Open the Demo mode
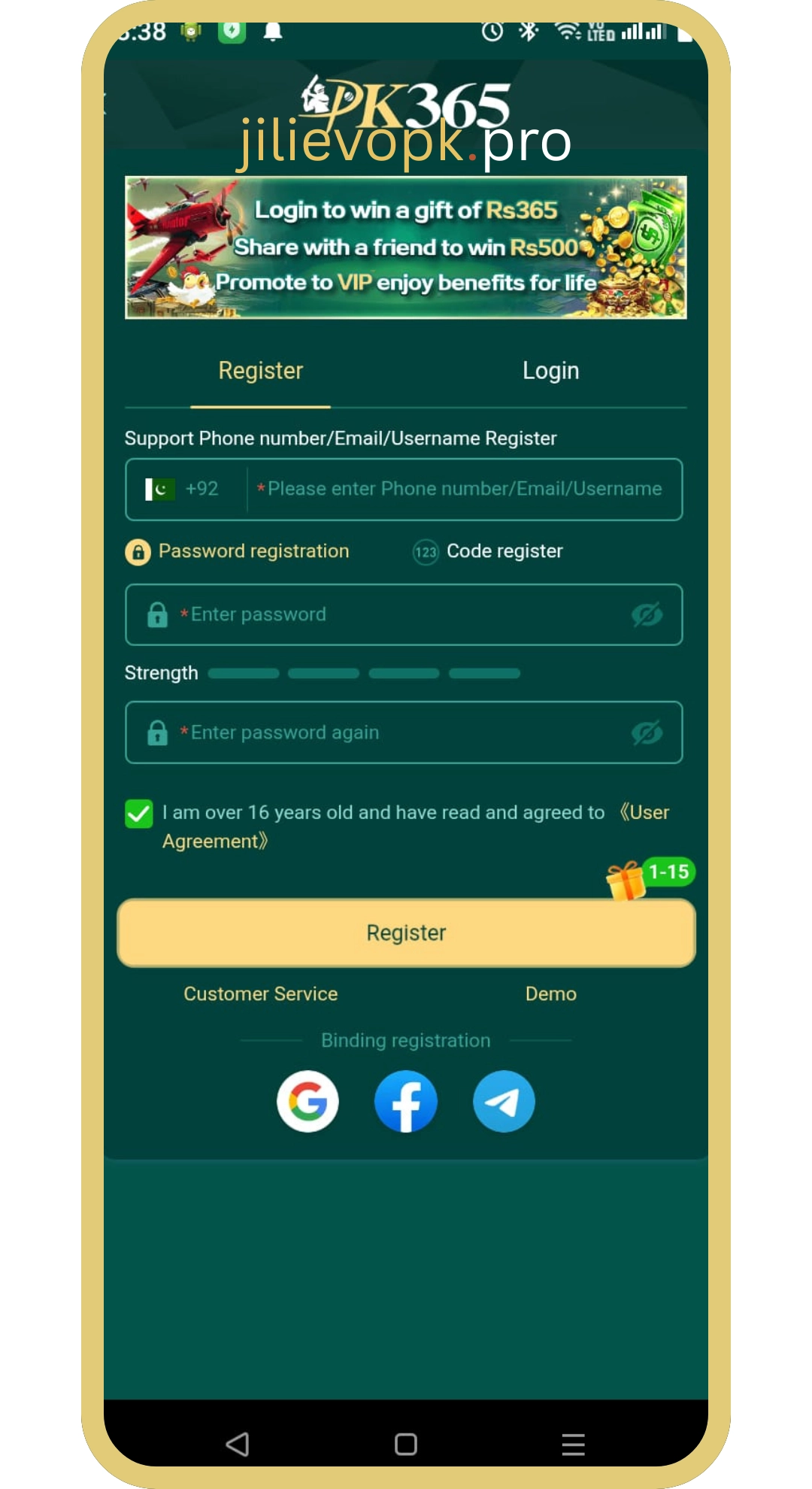 coord(550,994)
